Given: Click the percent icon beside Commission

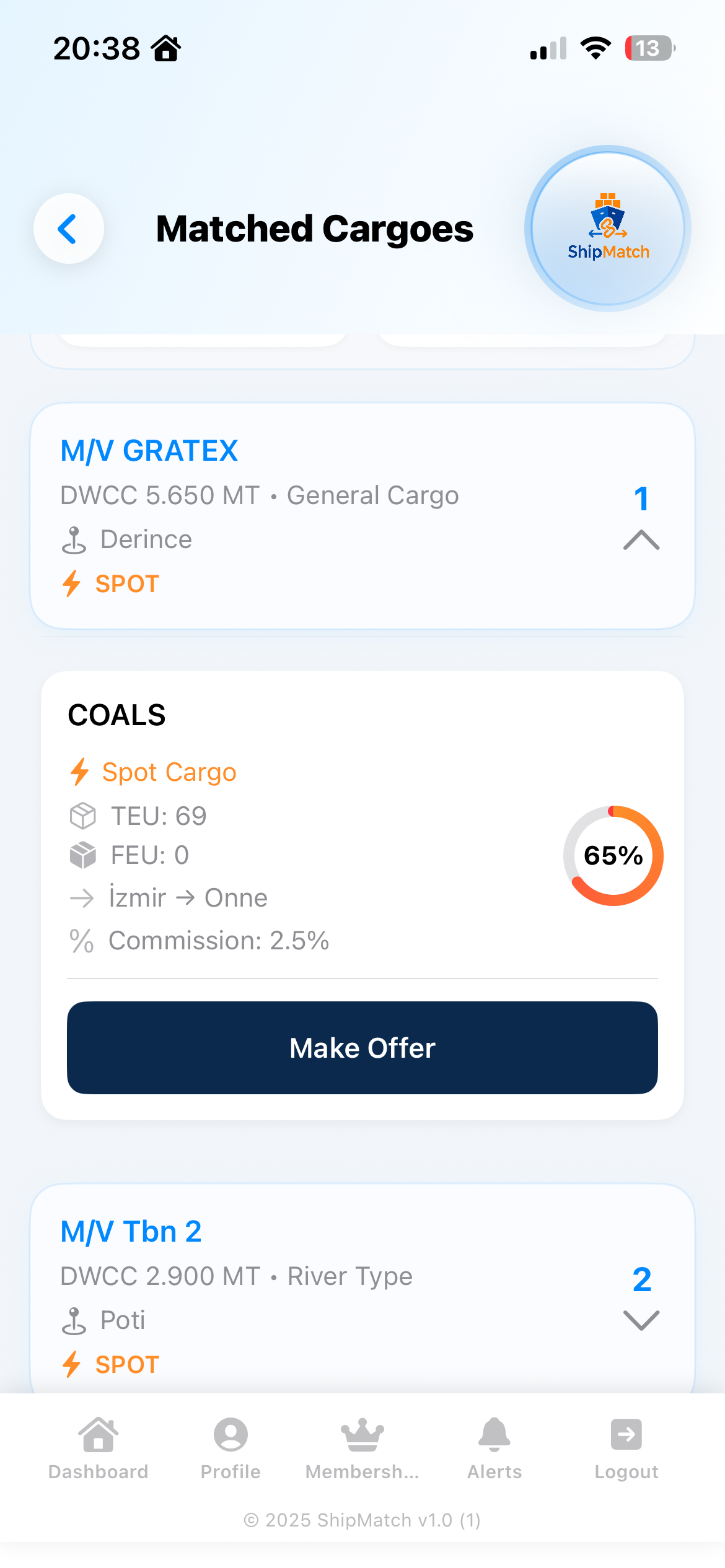Looking at the screenshot, I should 81,941.
